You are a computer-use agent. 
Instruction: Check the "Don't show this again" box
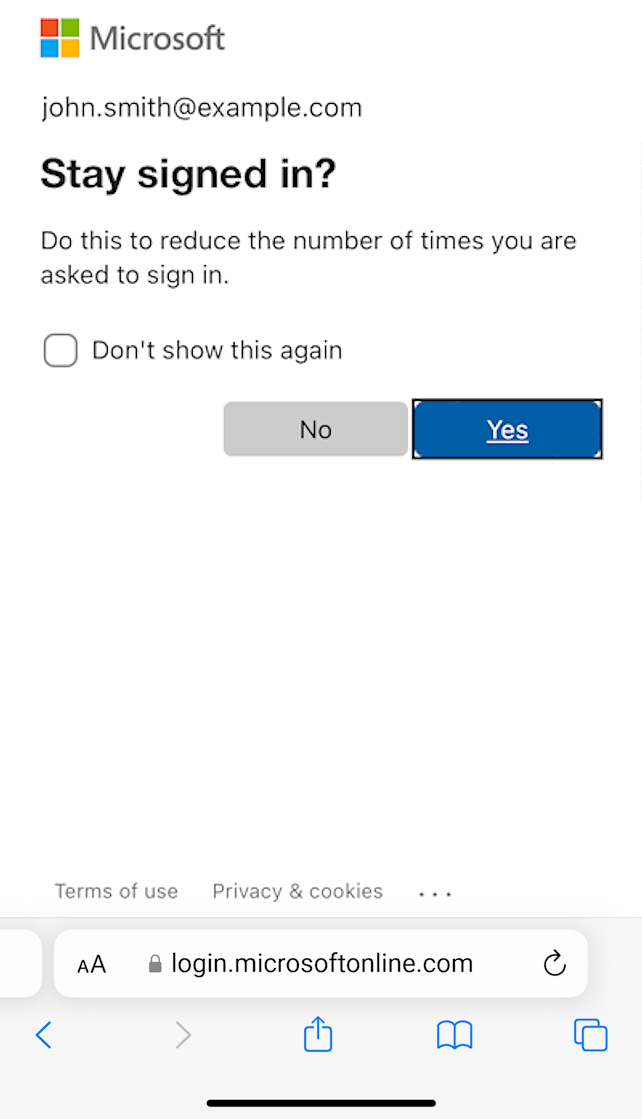(61, 350)
